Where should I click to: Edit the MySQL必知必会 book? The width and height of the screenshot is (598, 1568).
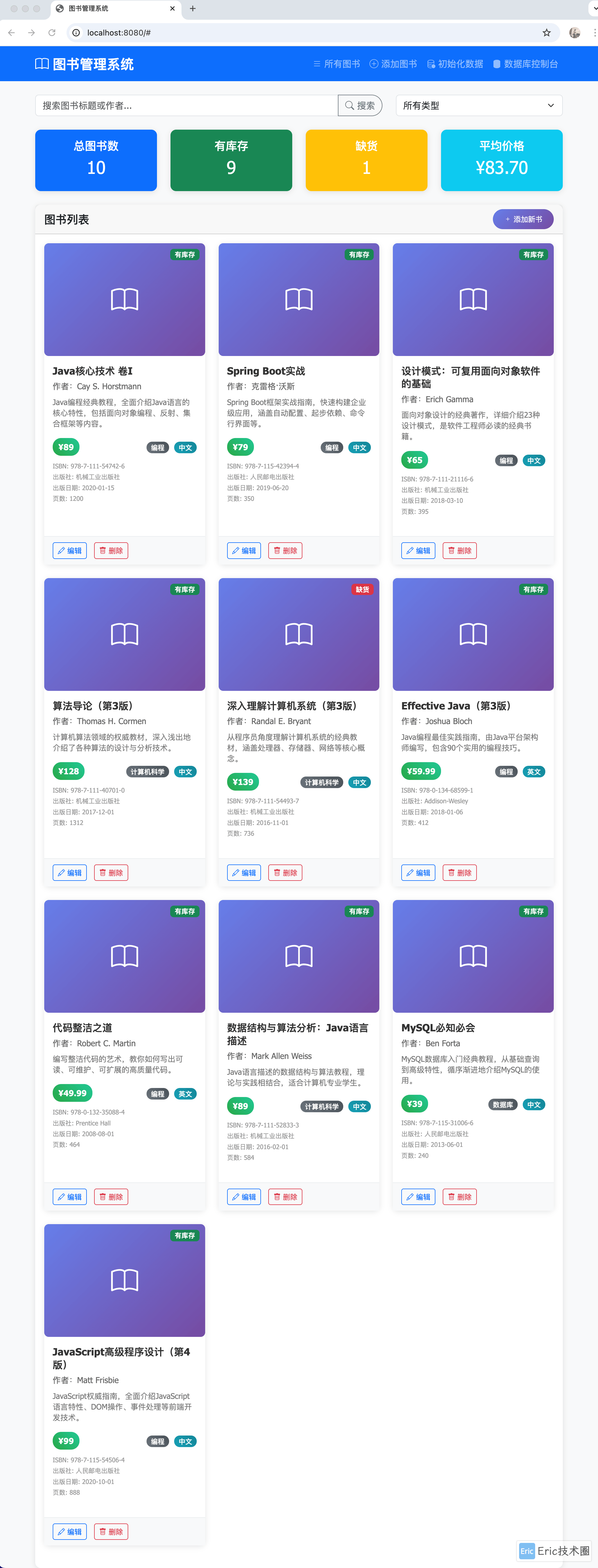(418, 1197)
